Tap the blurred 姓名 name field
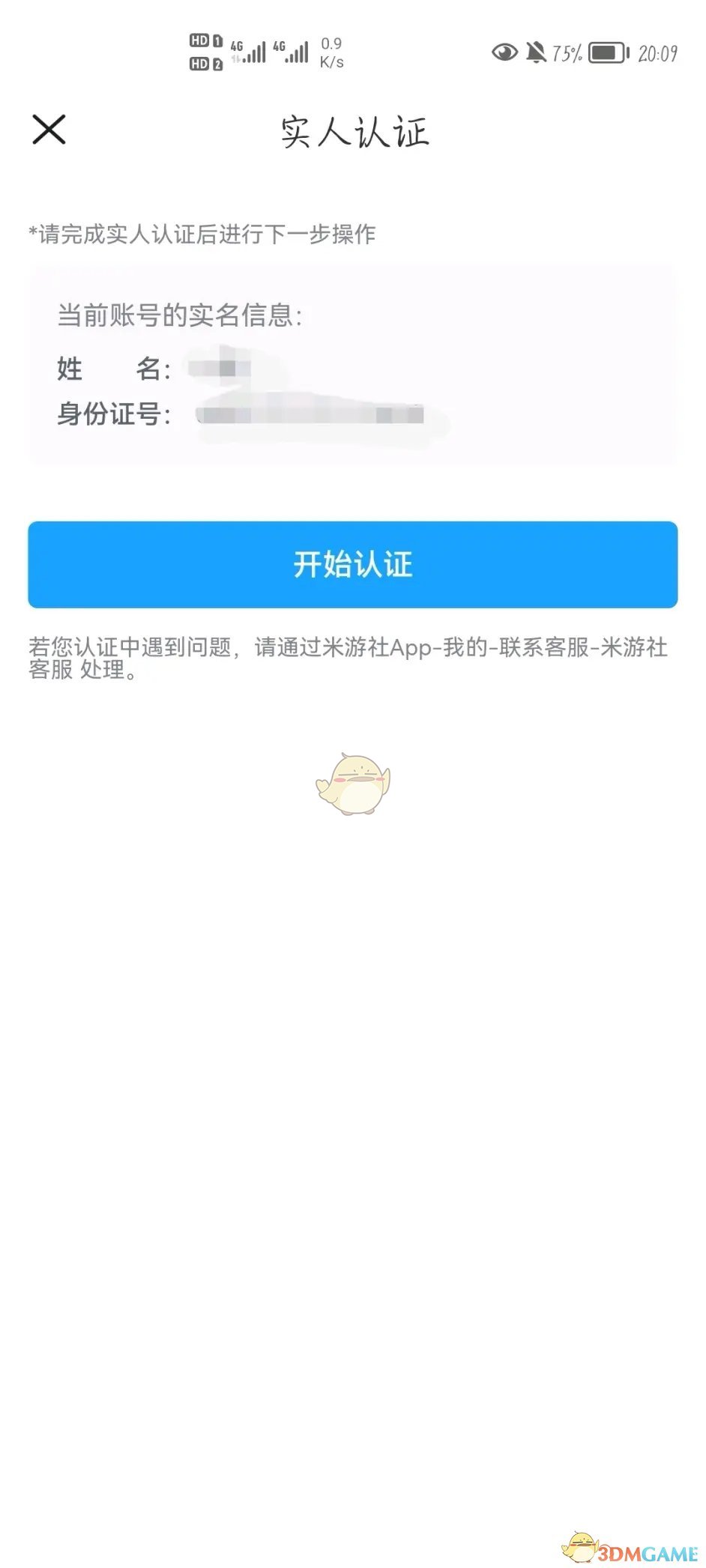The height and width of the screenshot is (1568, 706). point(232,369)
